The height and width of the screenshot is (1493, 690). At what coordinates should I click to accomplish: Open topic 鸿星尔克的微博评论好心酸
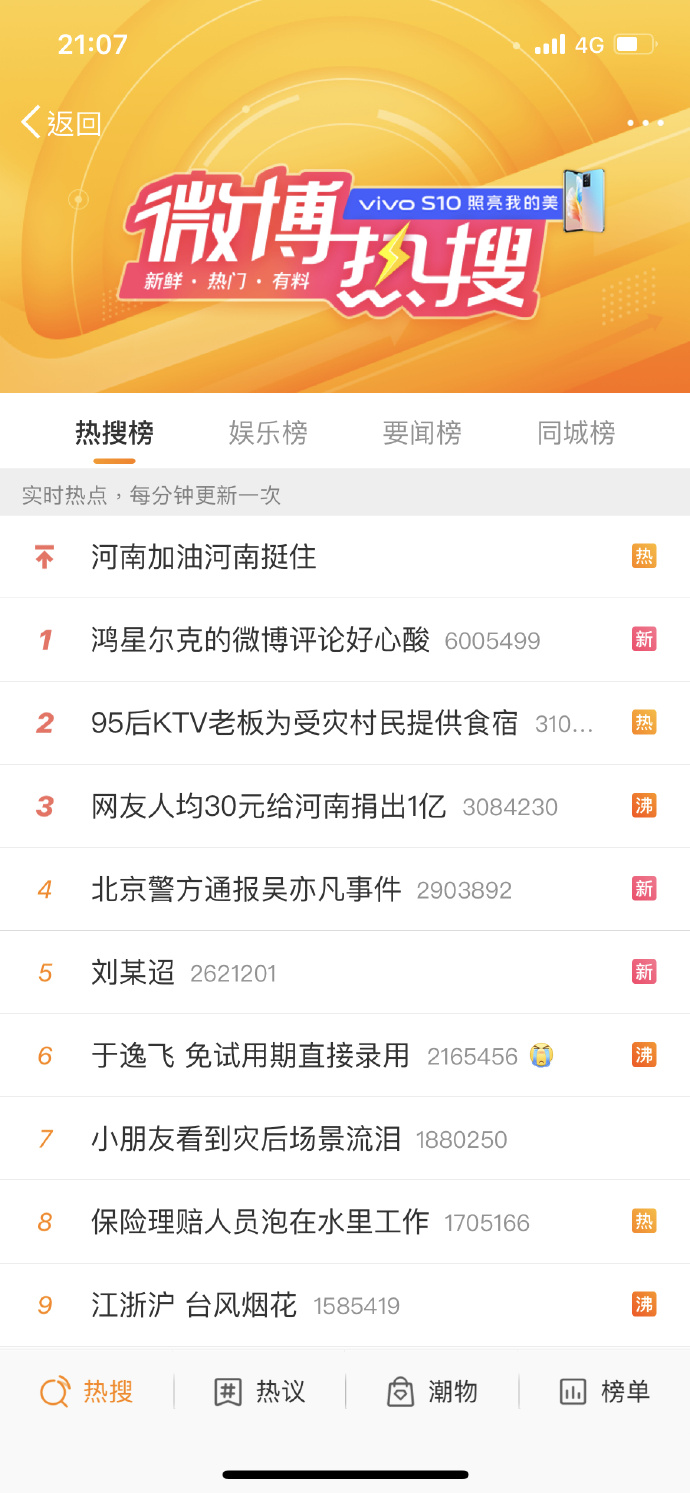(x=345, y=640)
